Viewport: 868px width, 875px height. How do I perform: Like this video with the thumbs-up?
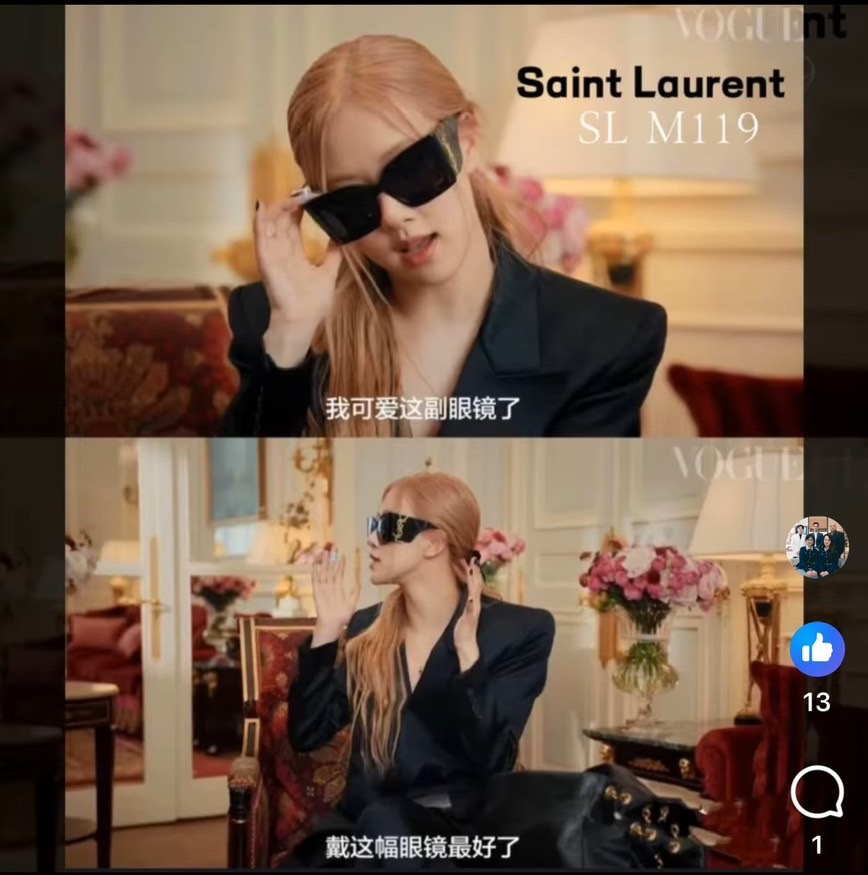click(x=817, y=649)
